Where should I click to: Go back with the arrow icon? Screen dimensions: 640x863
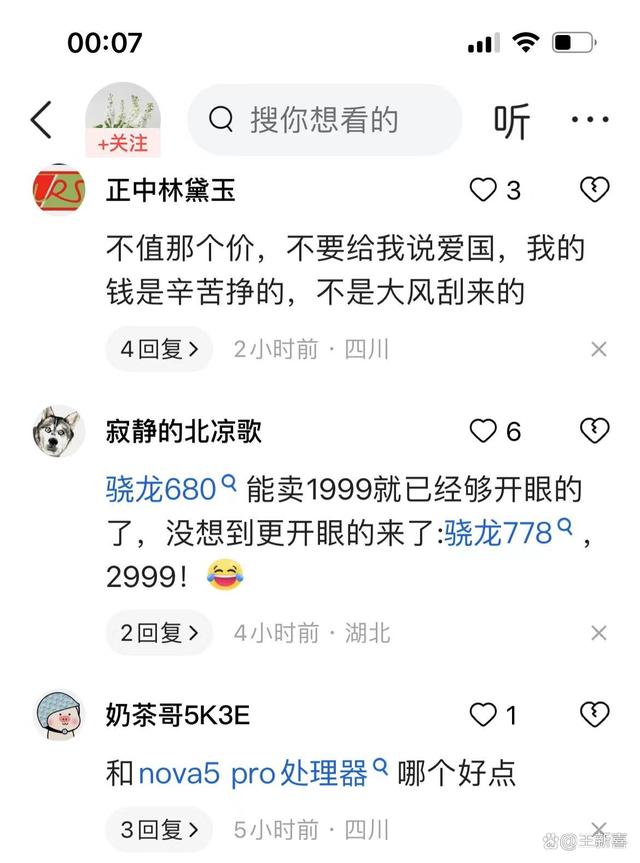[41, 120]
